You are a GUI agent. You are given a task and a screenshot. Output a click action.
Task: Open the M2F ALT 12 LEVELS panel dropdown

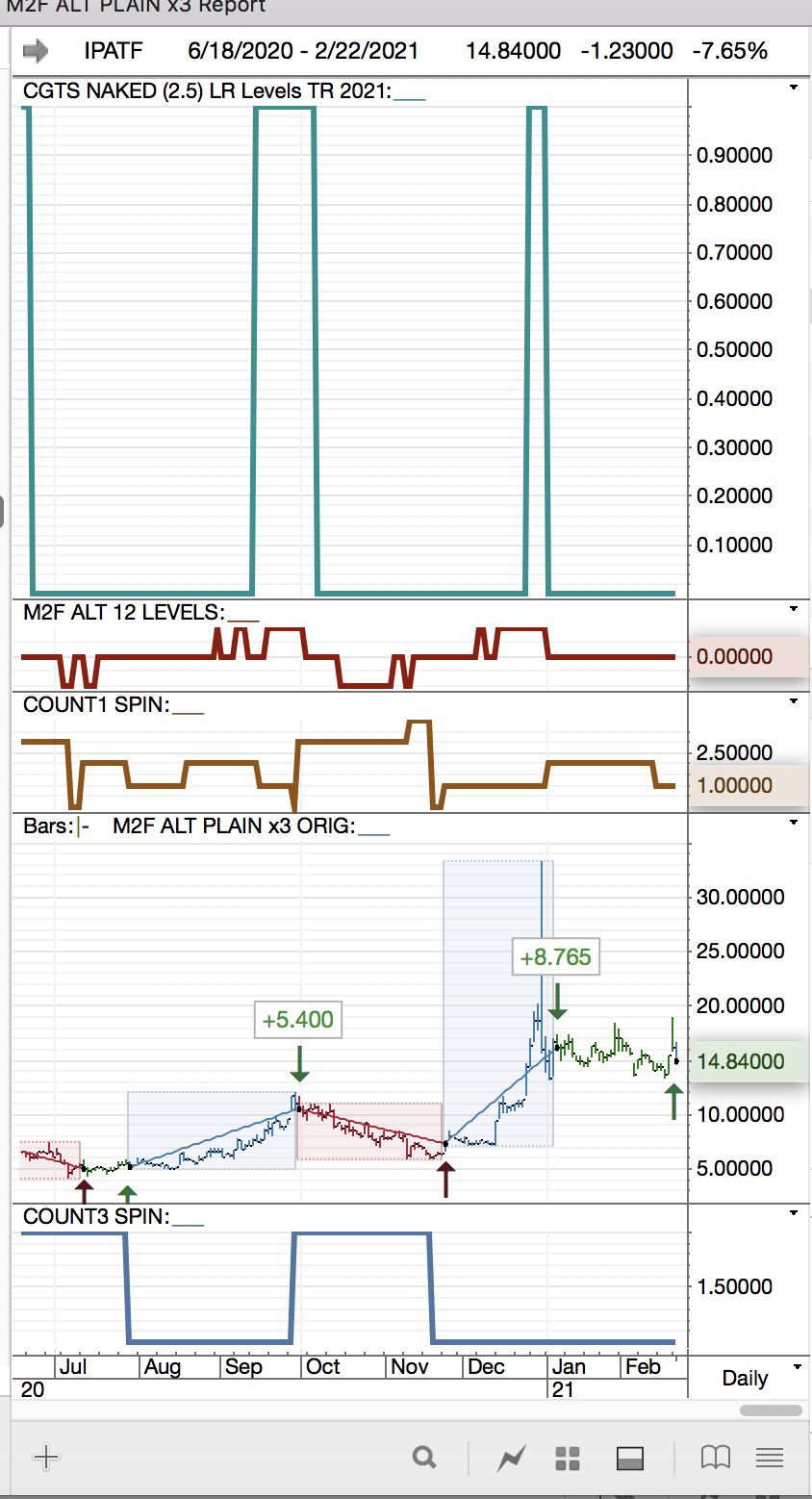tap(794, 608)
